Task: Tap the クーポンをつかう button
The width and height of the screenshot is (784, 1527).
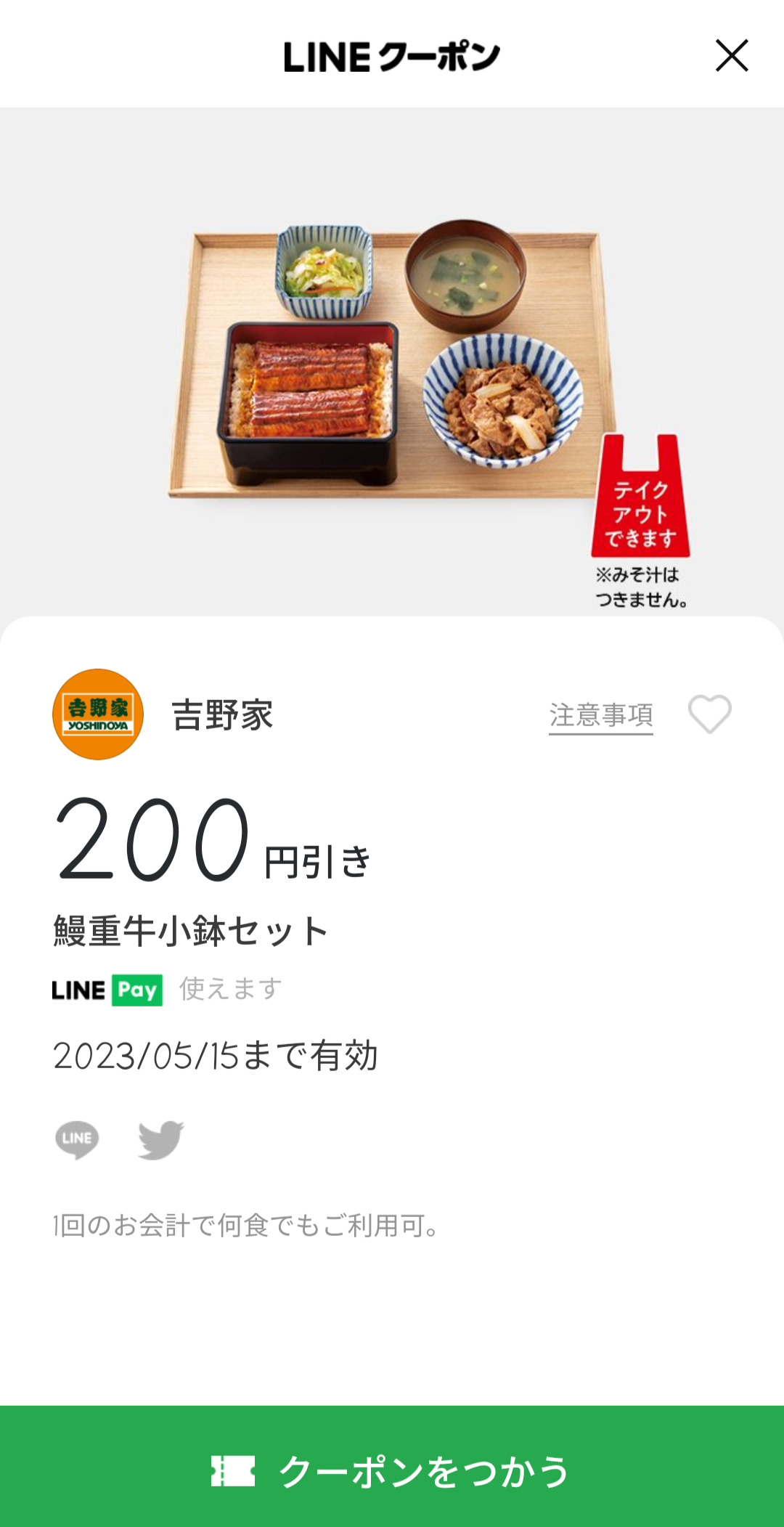Action: pyautogui.click(x=392, y=1471)
